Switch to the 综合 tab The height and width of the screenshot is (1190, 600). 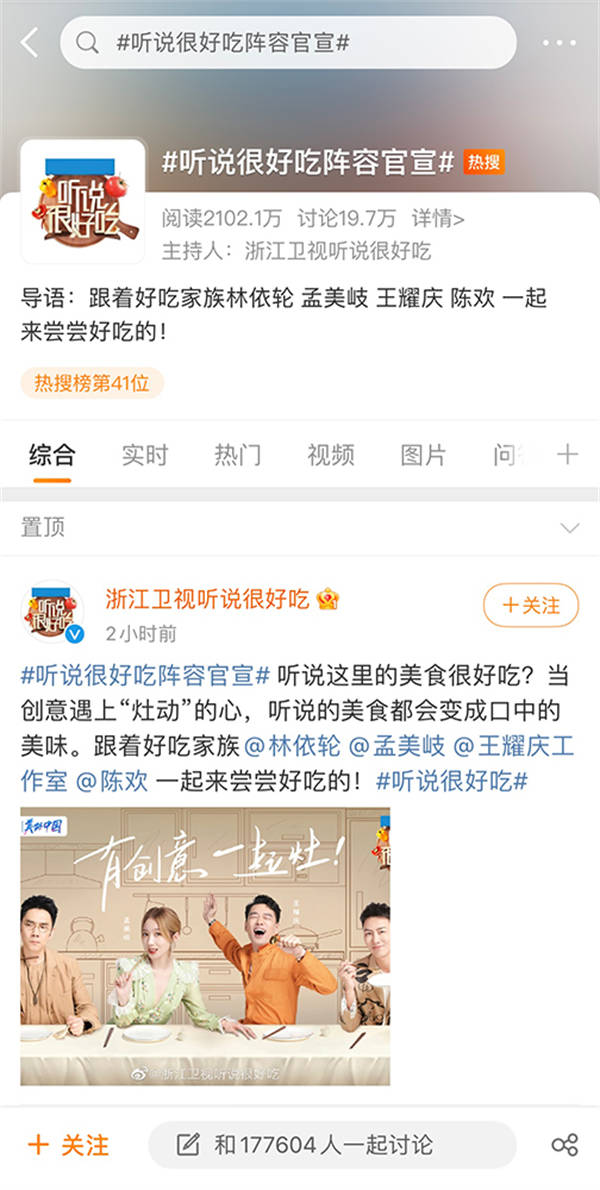pyautogui.click(x=51, y=455)
